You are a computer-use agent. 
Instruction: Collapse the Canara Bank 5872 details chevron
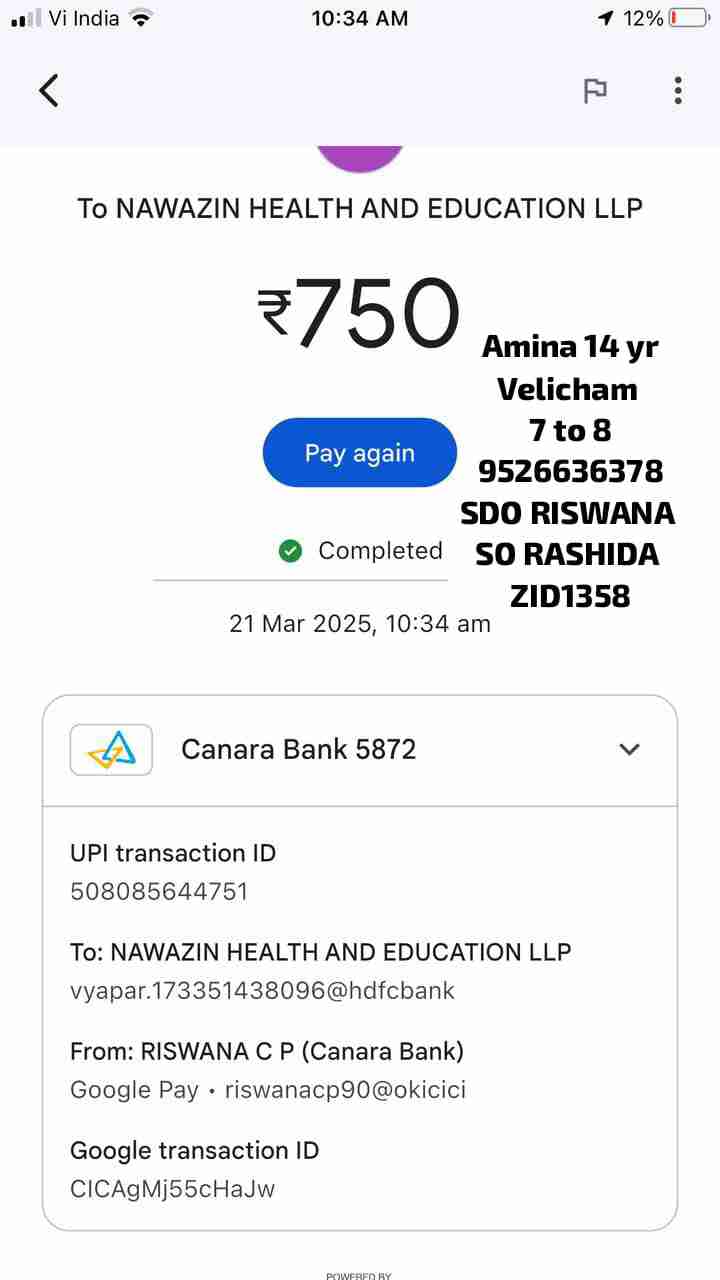pos(629,749)
